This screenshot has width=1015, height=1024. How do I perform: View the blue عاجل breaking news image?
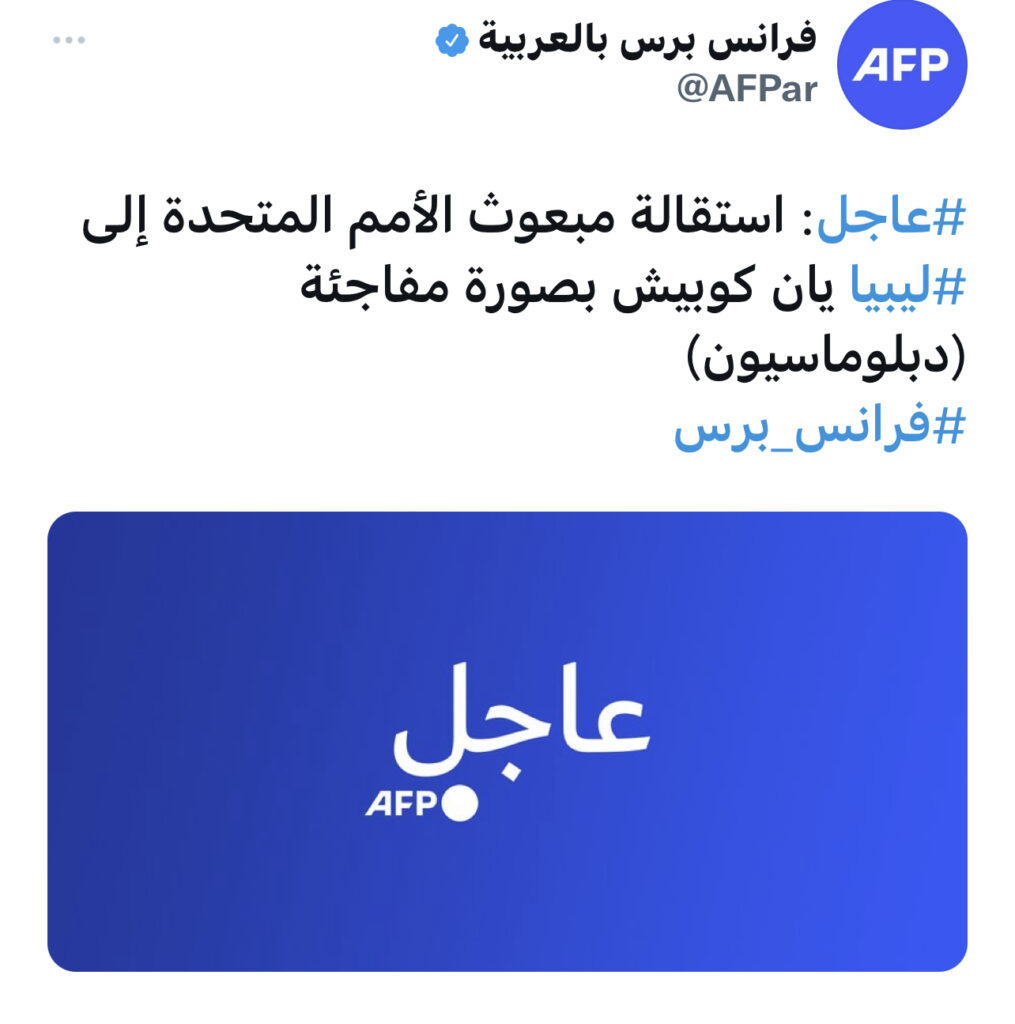click(507, 741)
